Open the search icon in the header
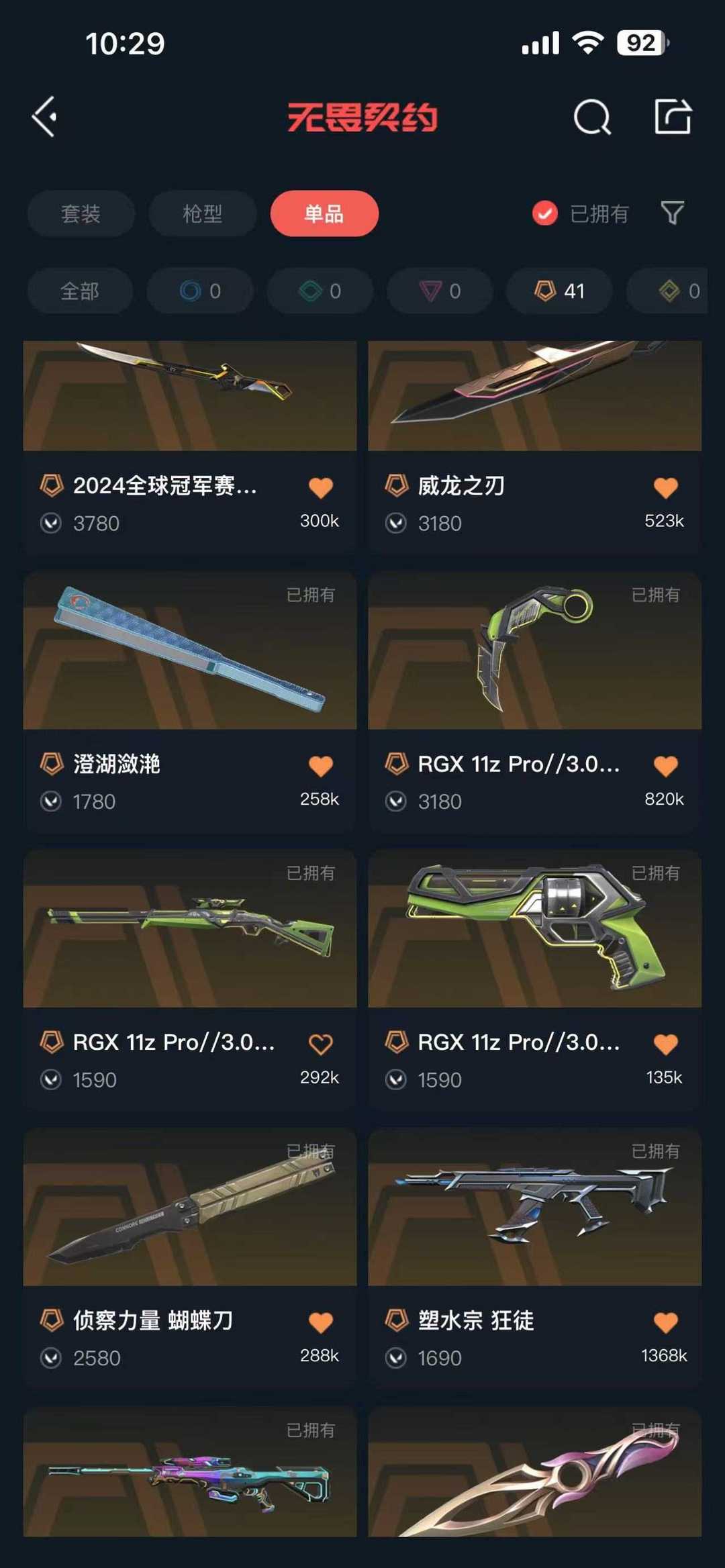Screen dimensions: 725x1568 tap(592, 117)
